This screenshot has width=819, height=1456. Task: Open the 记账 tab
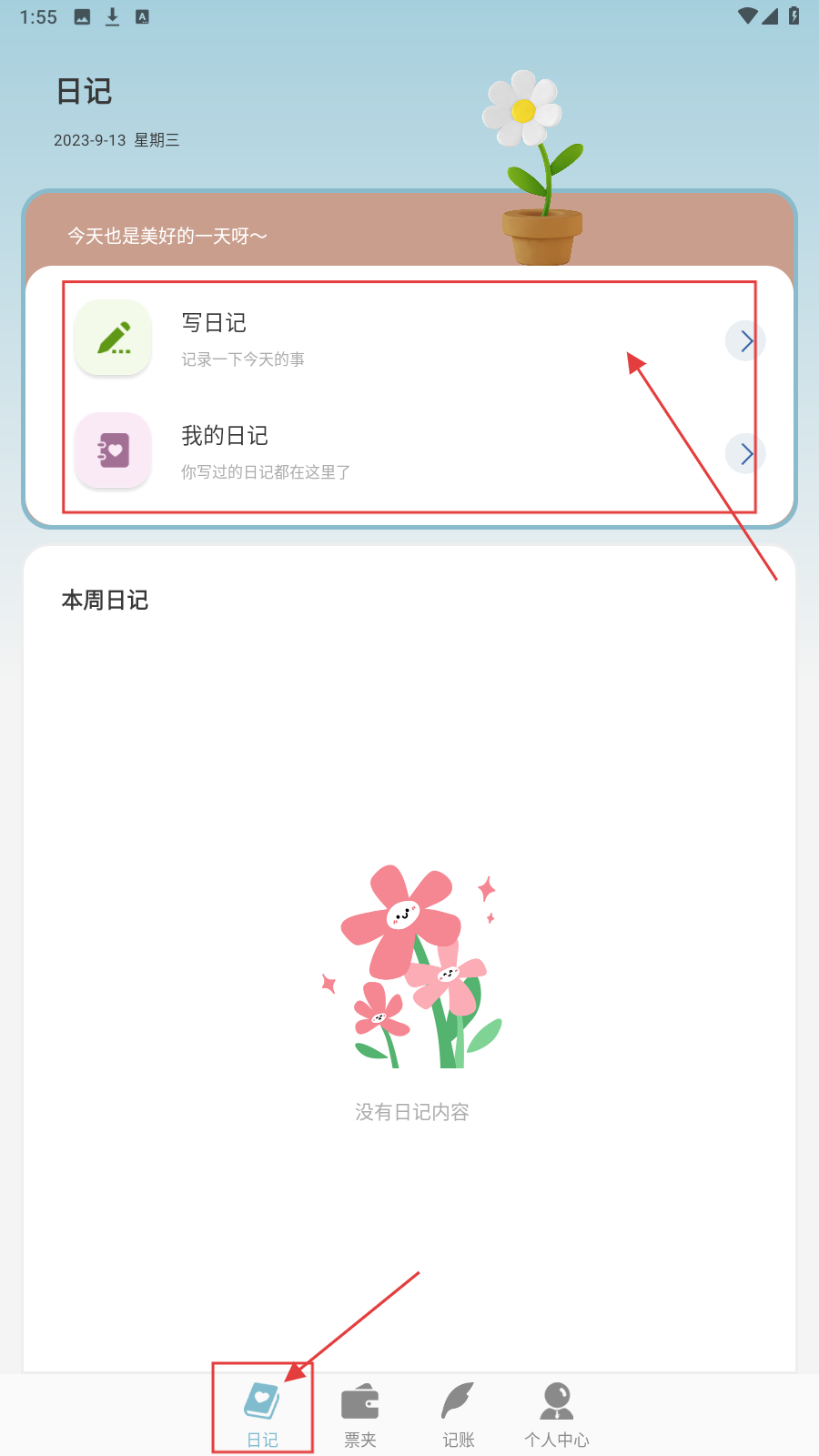[x=459, y=1413]
